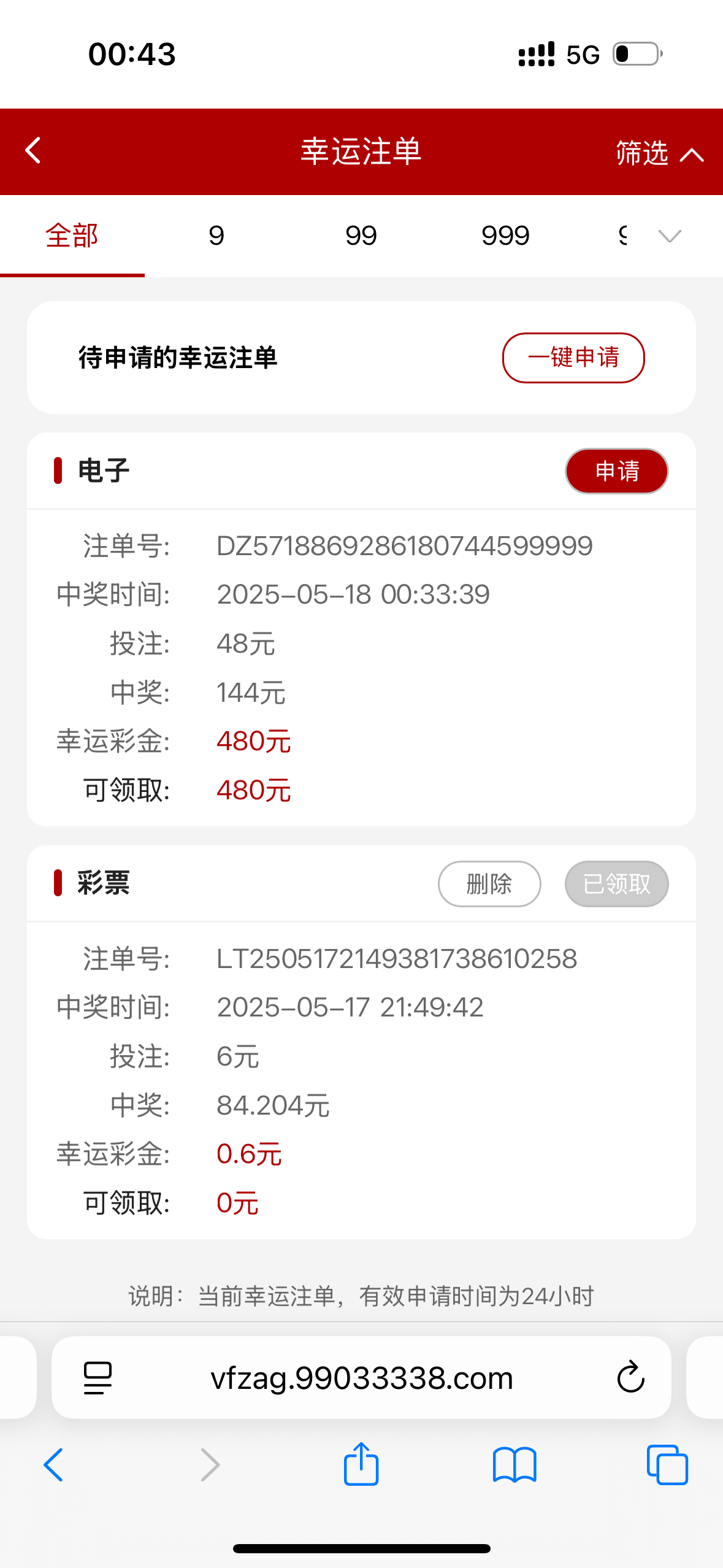Open the 筛选 filter
The image size is (723, 1568).
[x=659, y=153]
